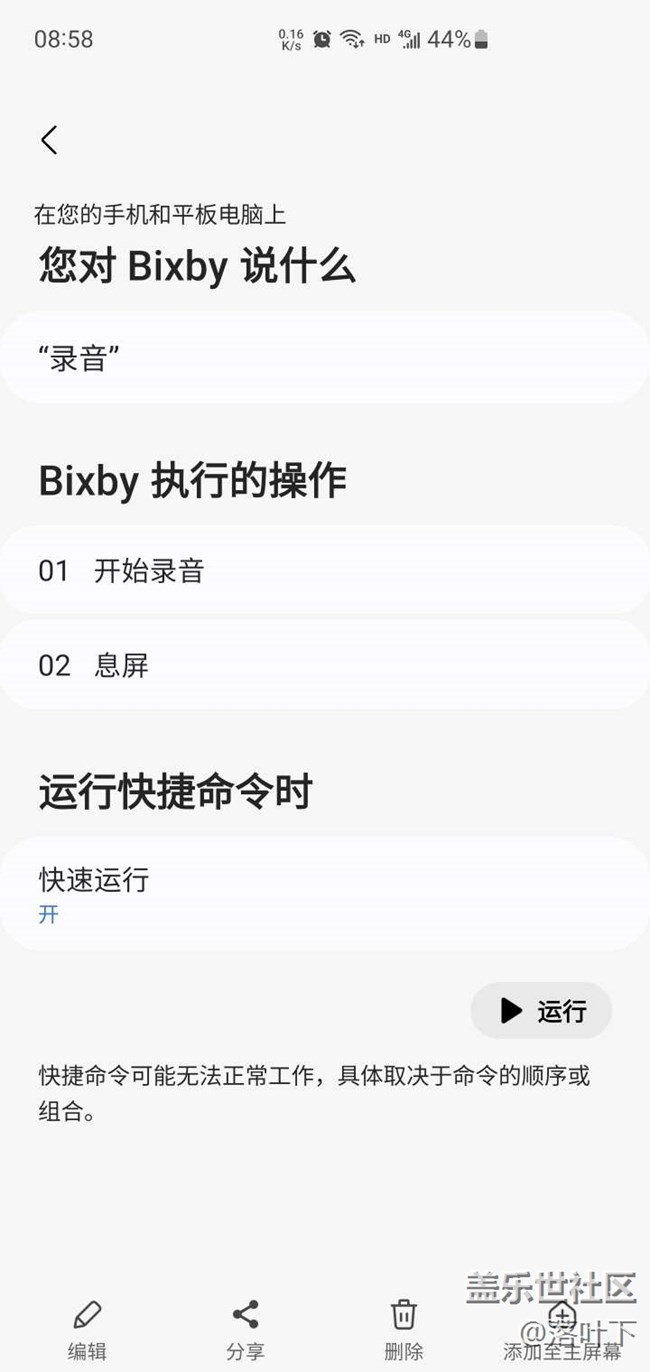Viewport: 650px width, 1372px height.
Task: Share this quick command via 分享
Action: point(245,1329)
